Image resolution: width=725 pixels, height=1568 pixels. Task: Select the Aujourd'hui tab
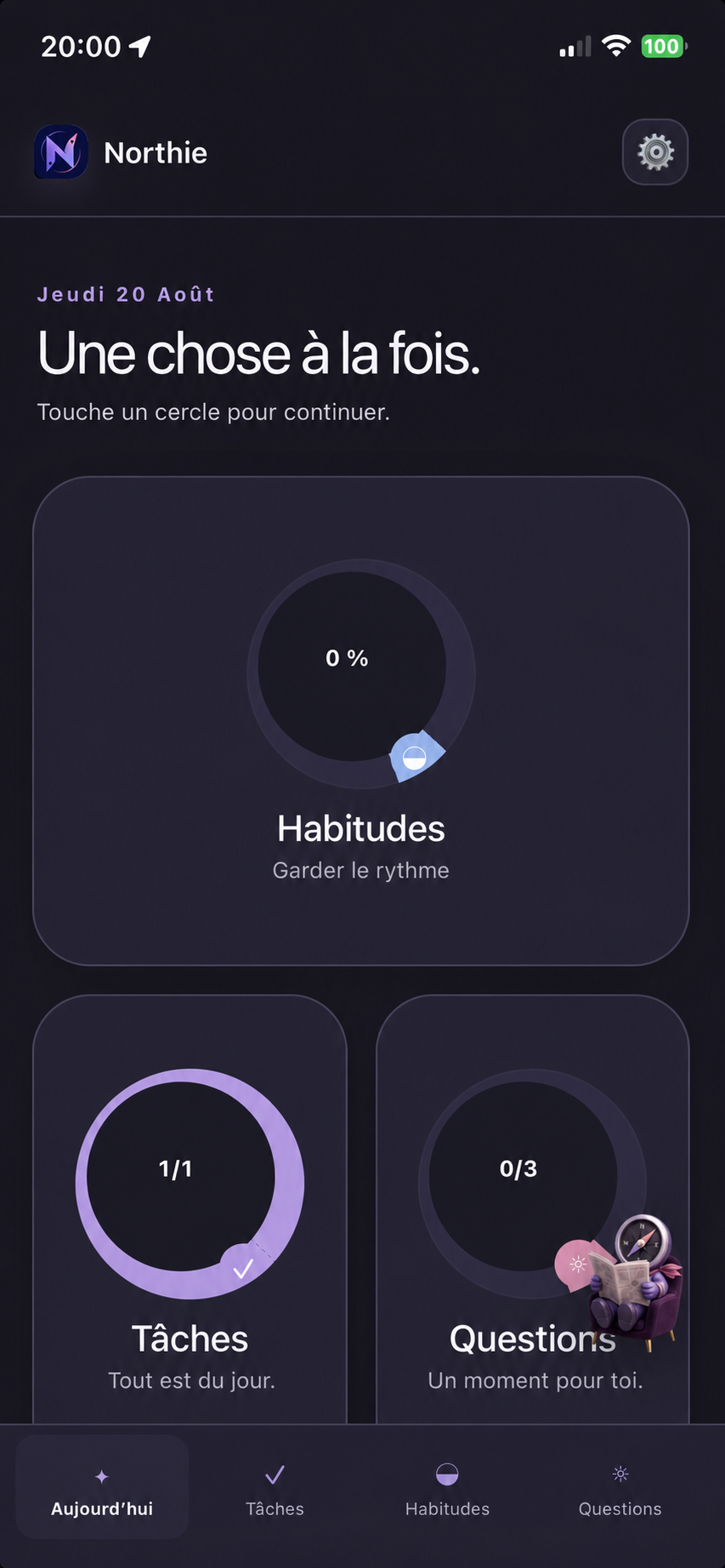point(102,1487)
